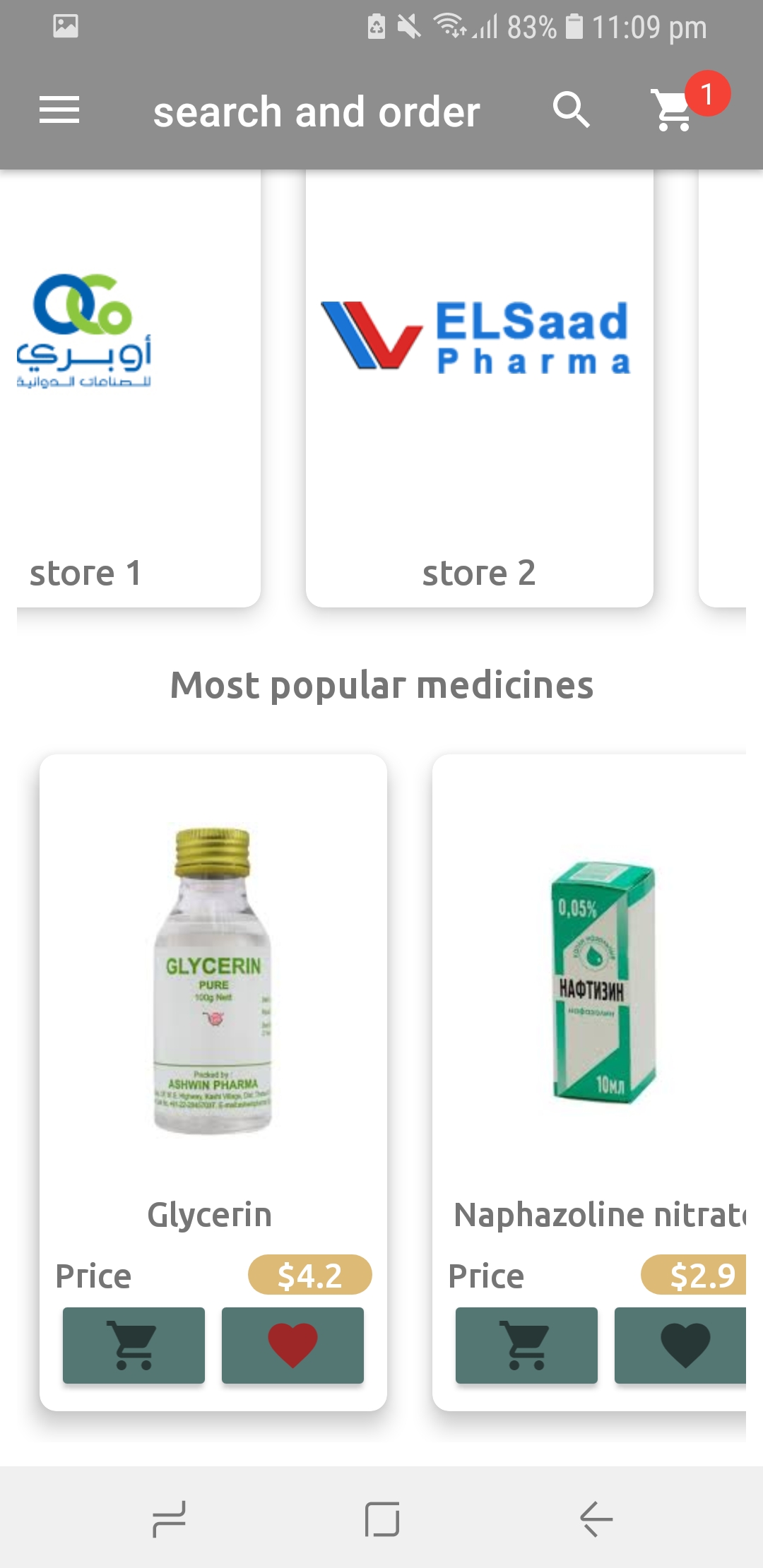
Task: Go to the system home screen
Action: [382, 1519]
